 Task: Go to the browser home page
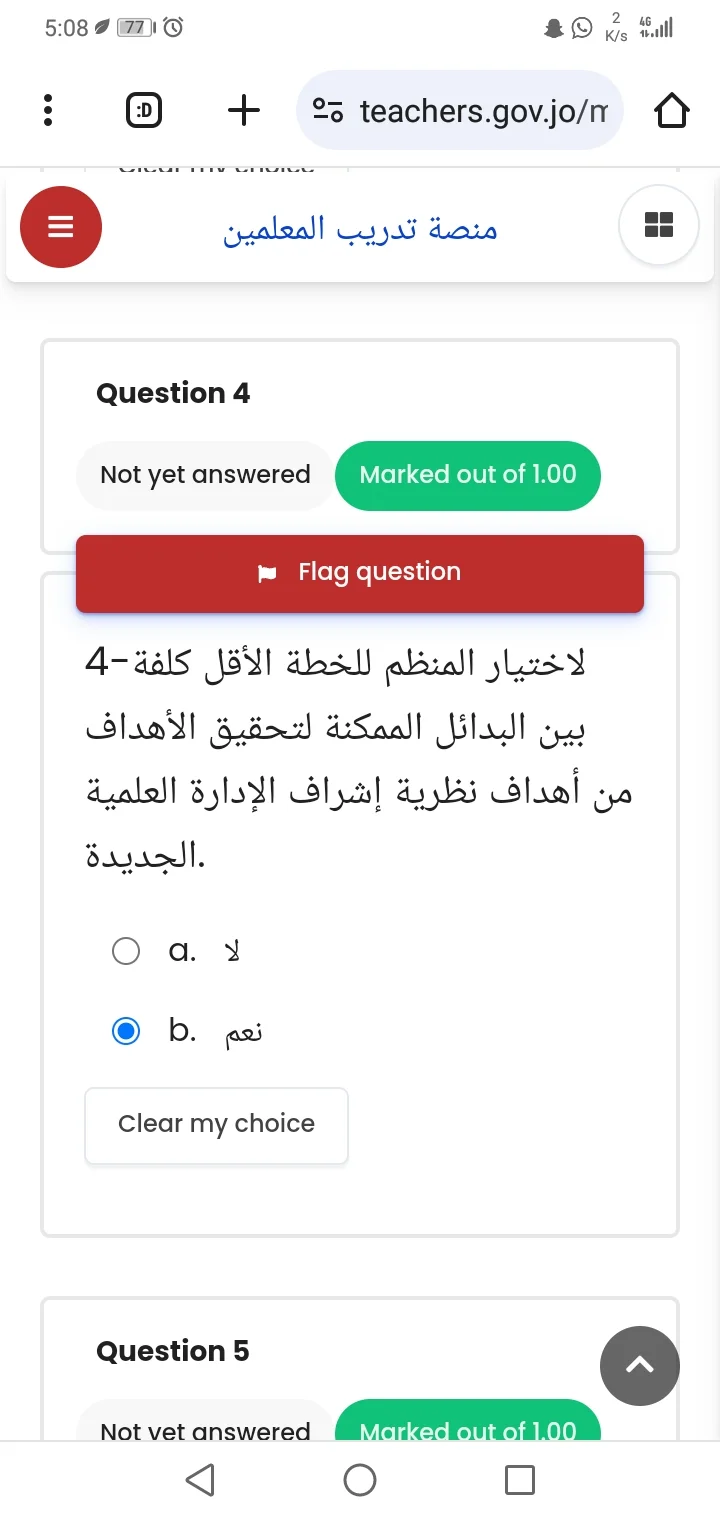[x=672, y=110]
